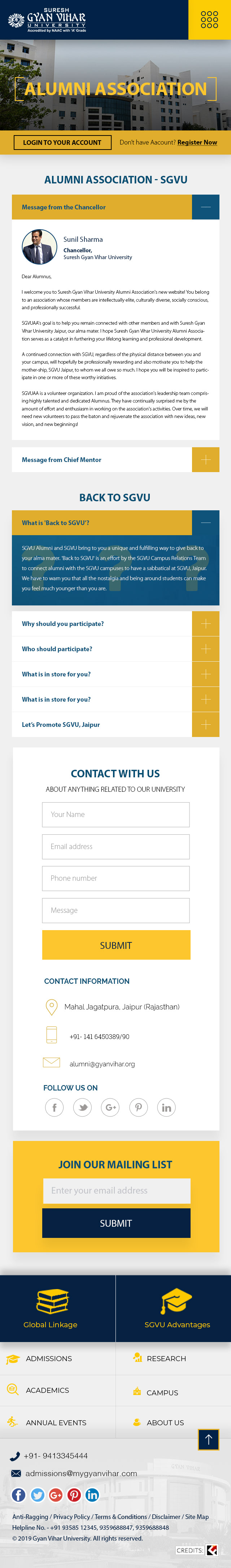Expand Message from Chief Mentor

pyautogui.click(x=205, y=459)
